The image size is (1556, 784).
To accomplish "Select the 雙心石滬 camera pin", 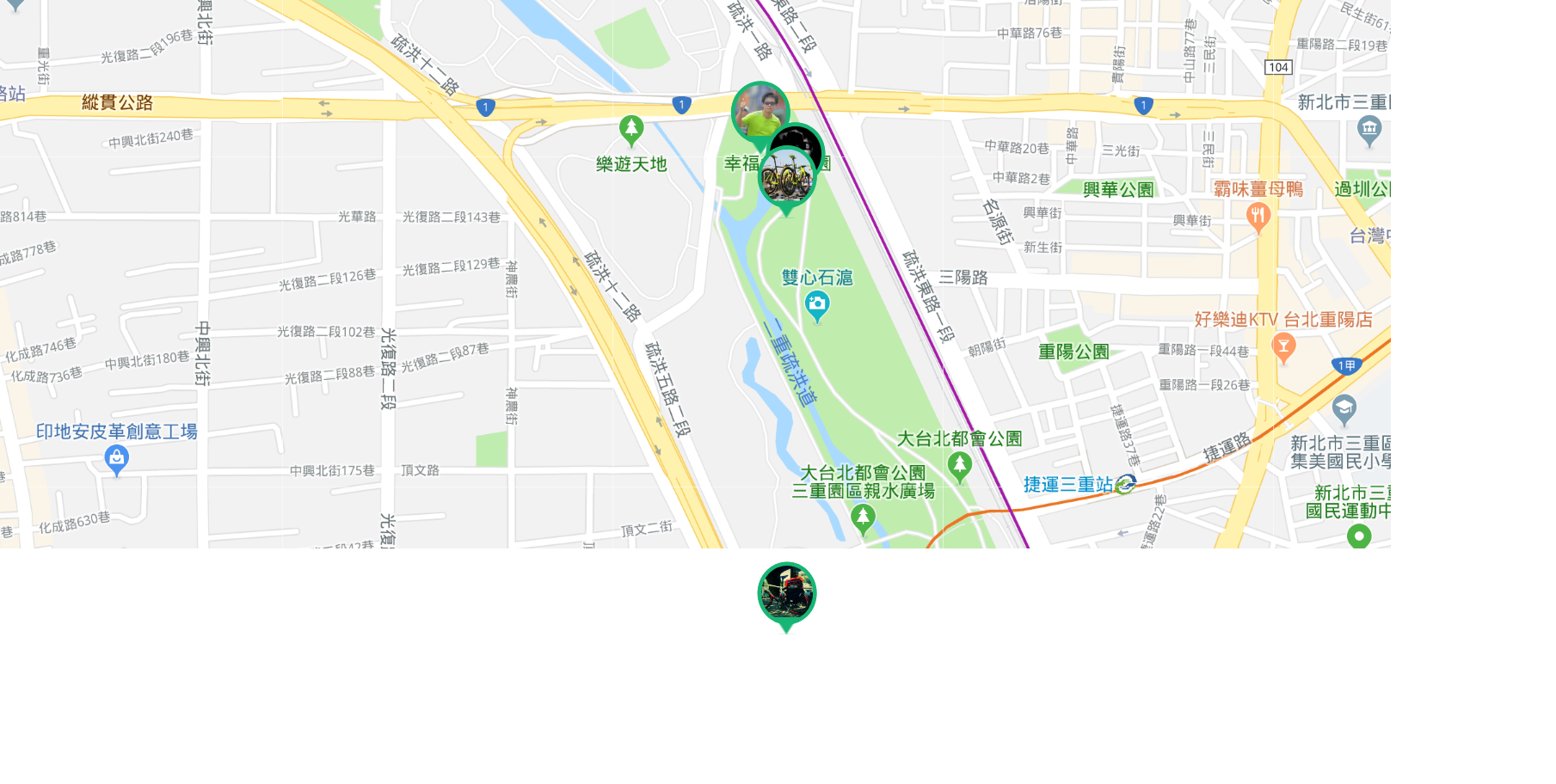I will 817,304.
